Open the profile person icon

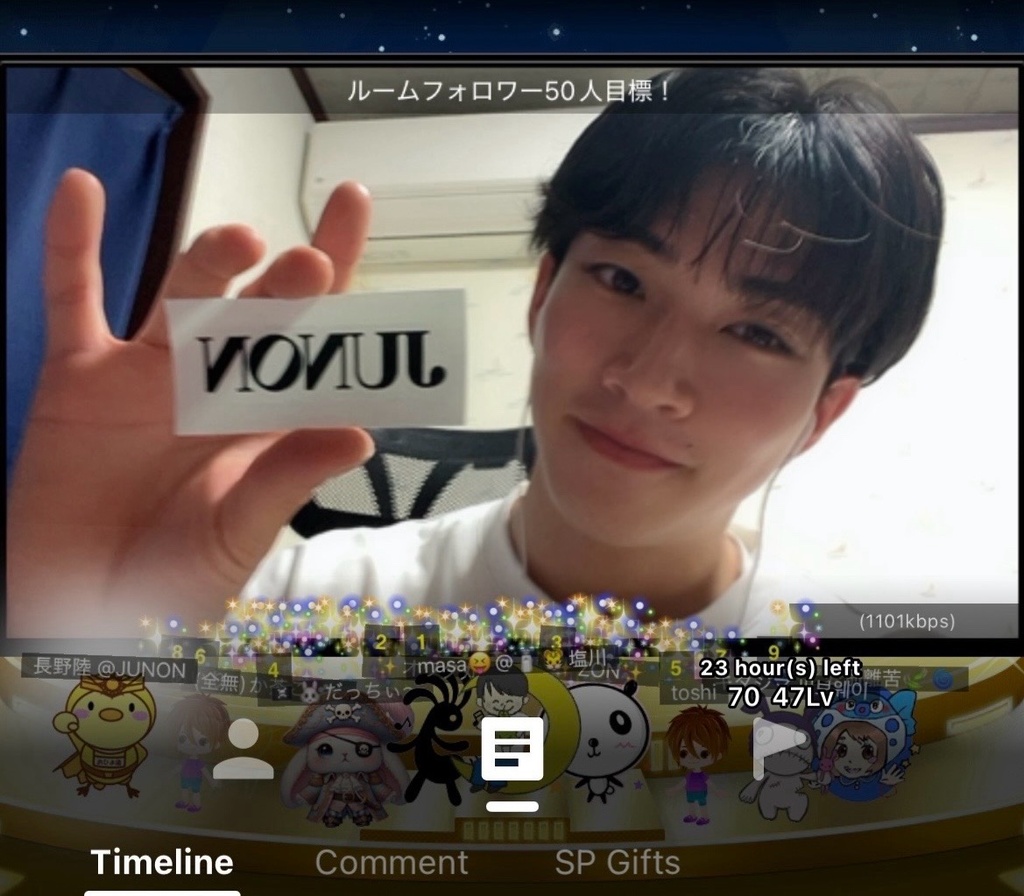pos(243,749)
